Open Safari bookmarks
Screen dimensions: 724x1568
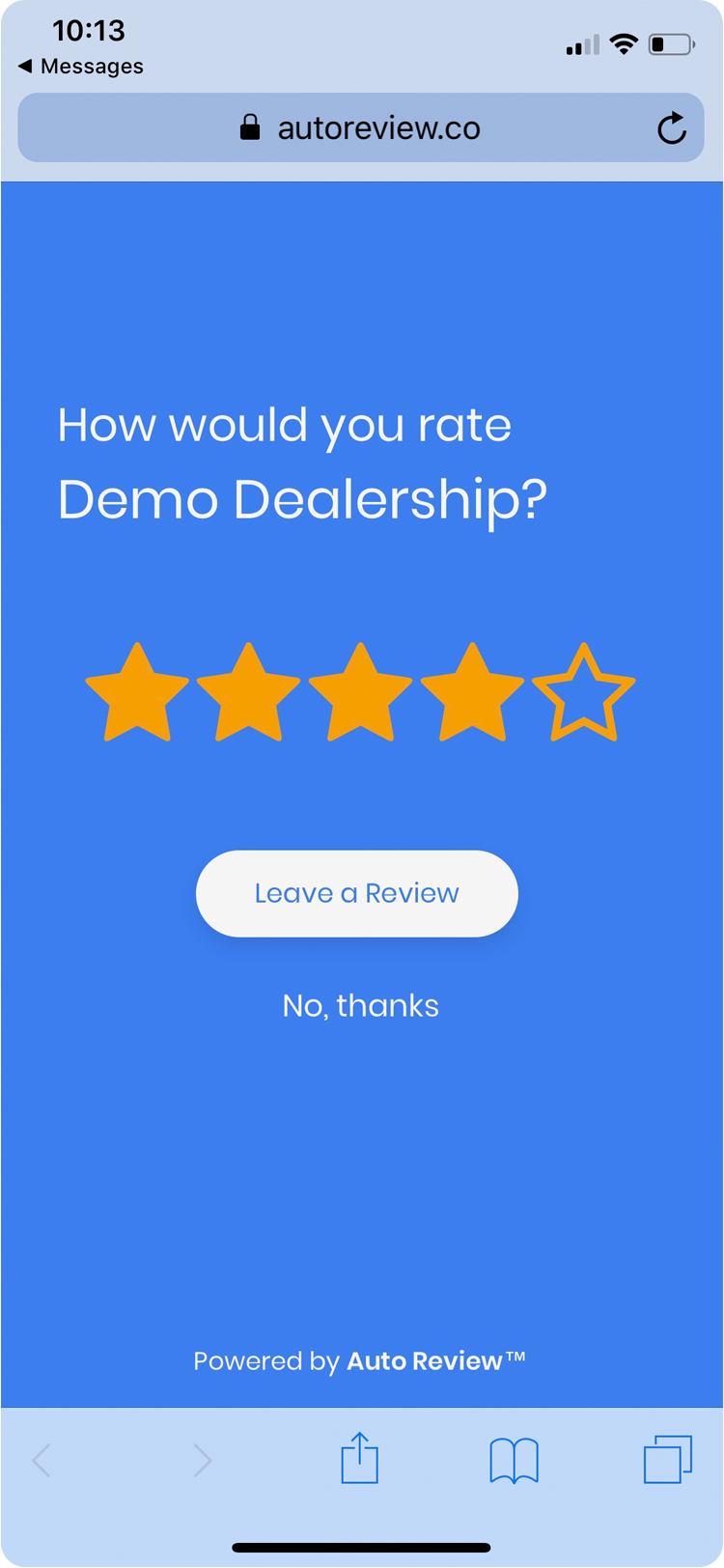(514, 1459)
